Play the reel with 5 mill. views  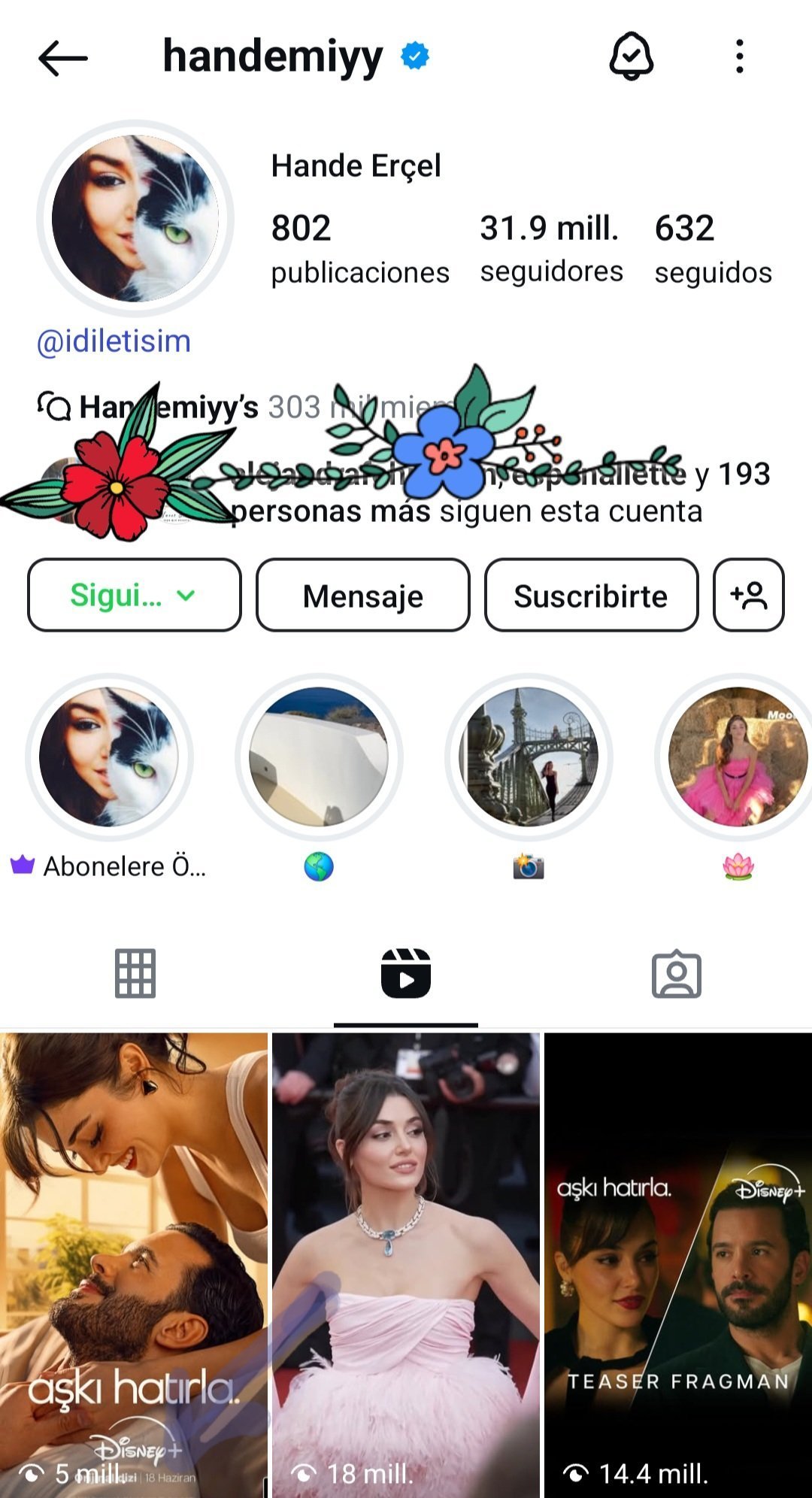[134, 1263]
